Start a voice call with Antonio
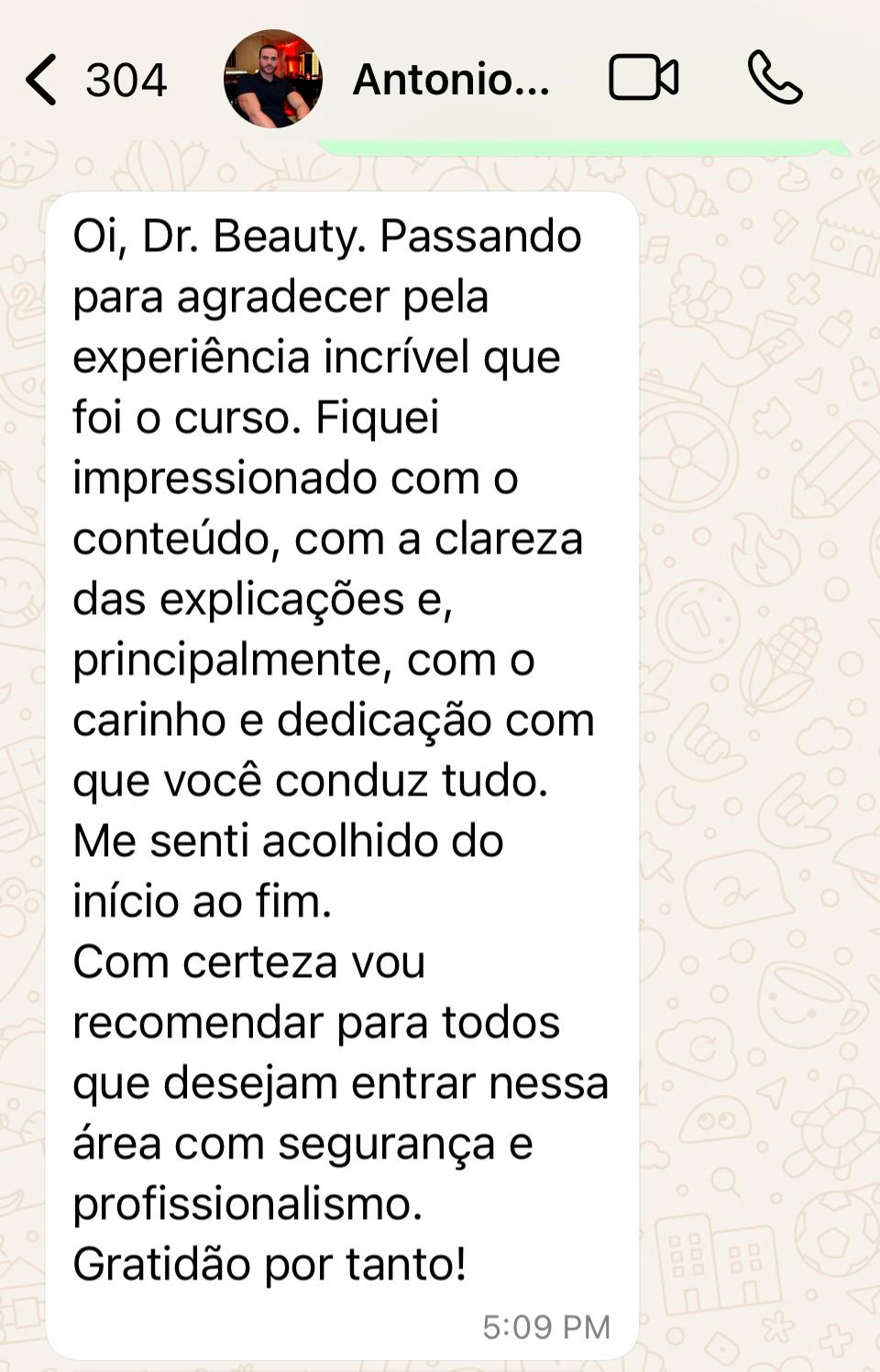The image size is (880, 1372). tap(775, 78)
